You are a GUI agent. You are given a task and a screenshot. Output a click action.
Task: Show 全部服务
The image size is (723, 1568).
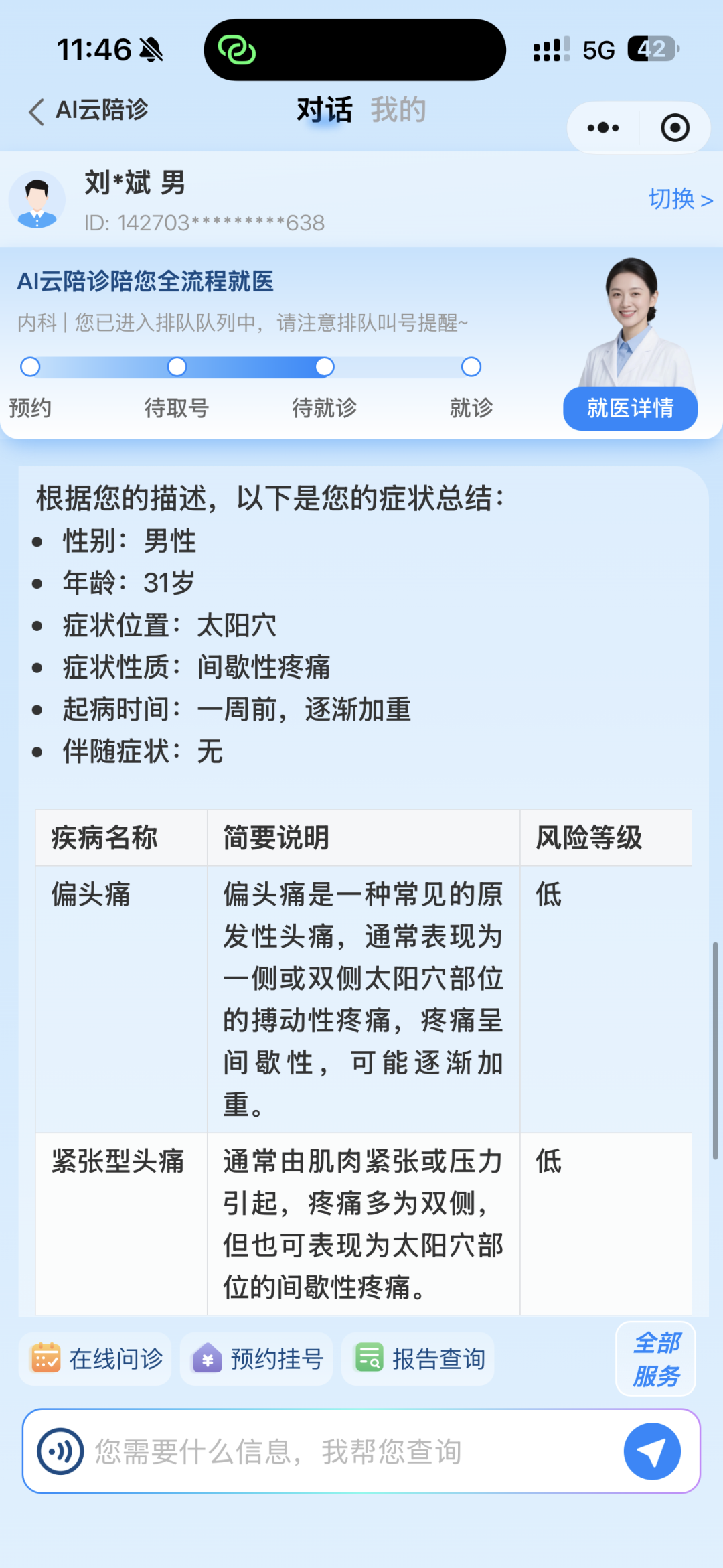656,1359
